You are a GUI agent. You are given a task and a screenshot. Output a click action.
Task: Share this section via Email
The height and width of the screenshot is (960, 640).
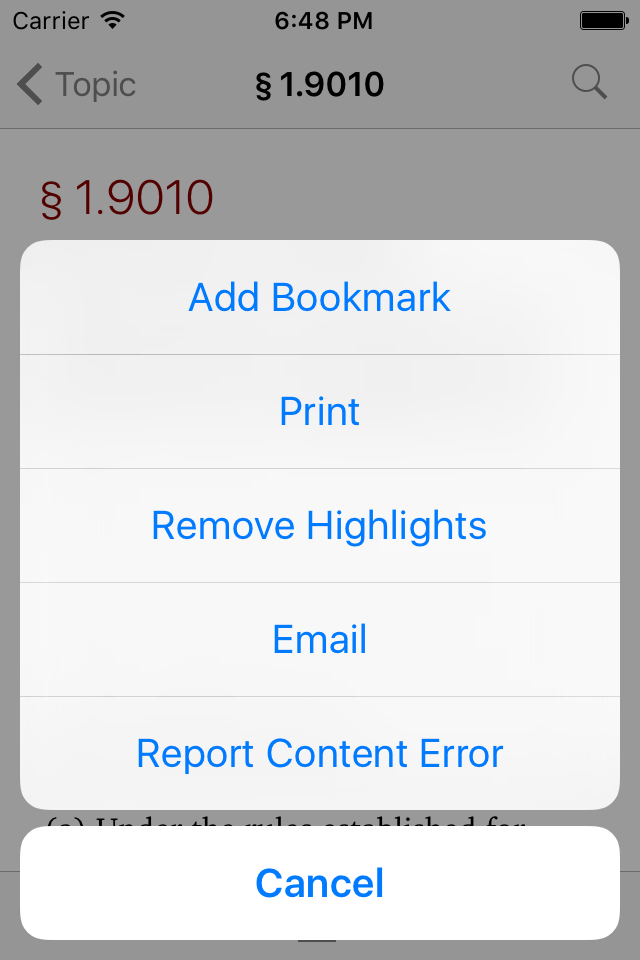point(320,639)
